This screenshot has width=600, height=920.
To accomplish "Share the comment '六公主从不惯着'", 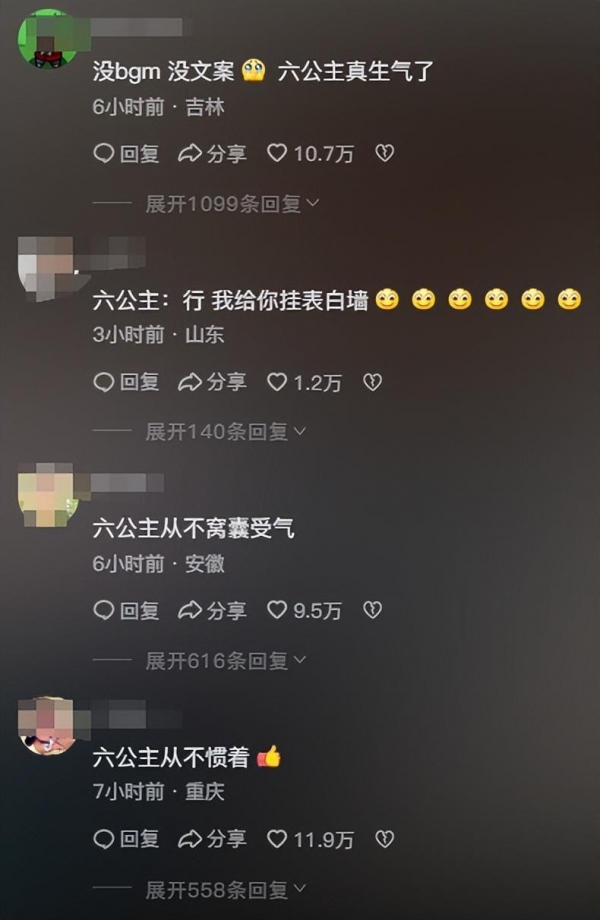I will [x=212, y=839].
